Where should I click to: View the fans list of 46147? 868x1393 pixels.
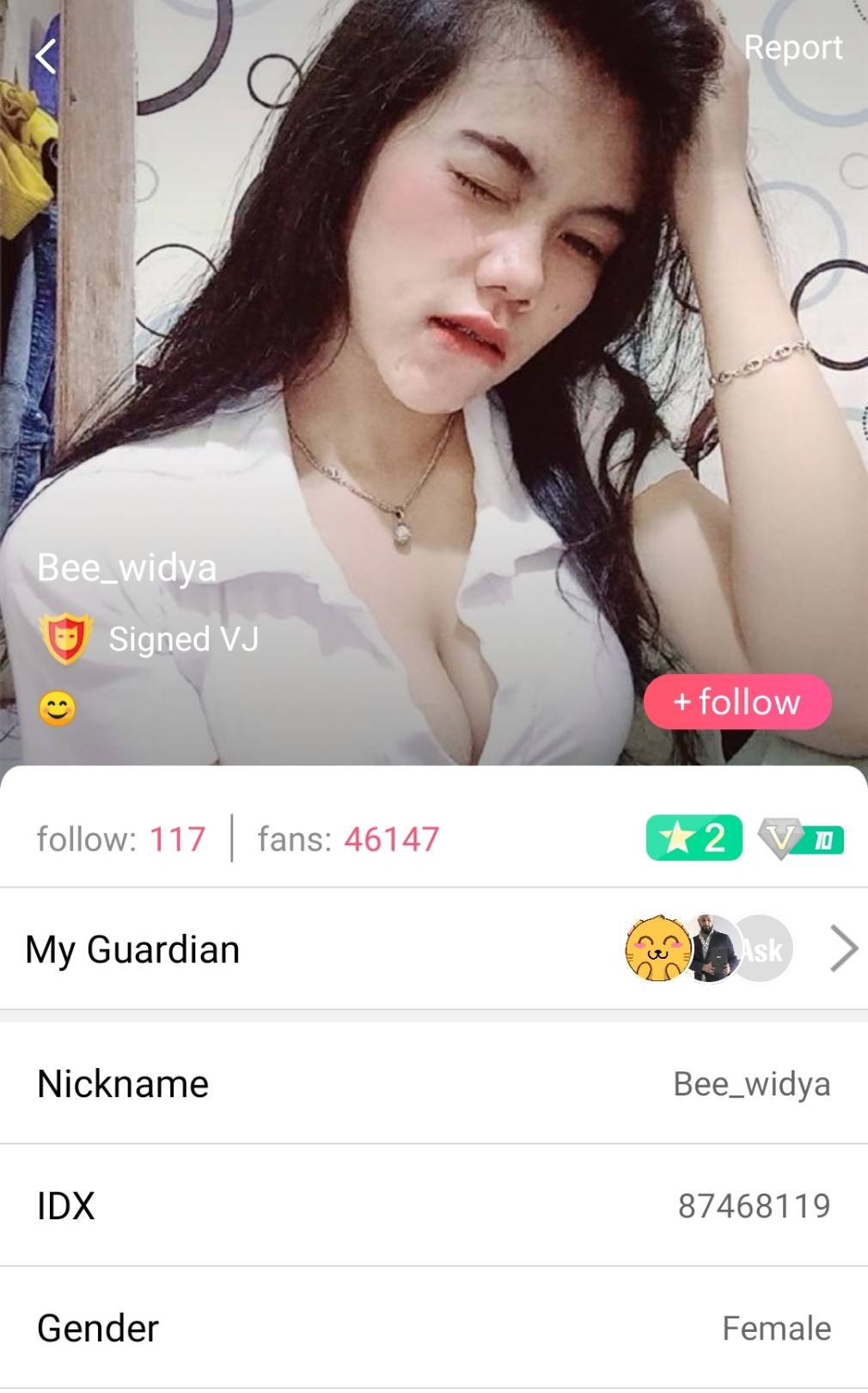pos(348,838)
